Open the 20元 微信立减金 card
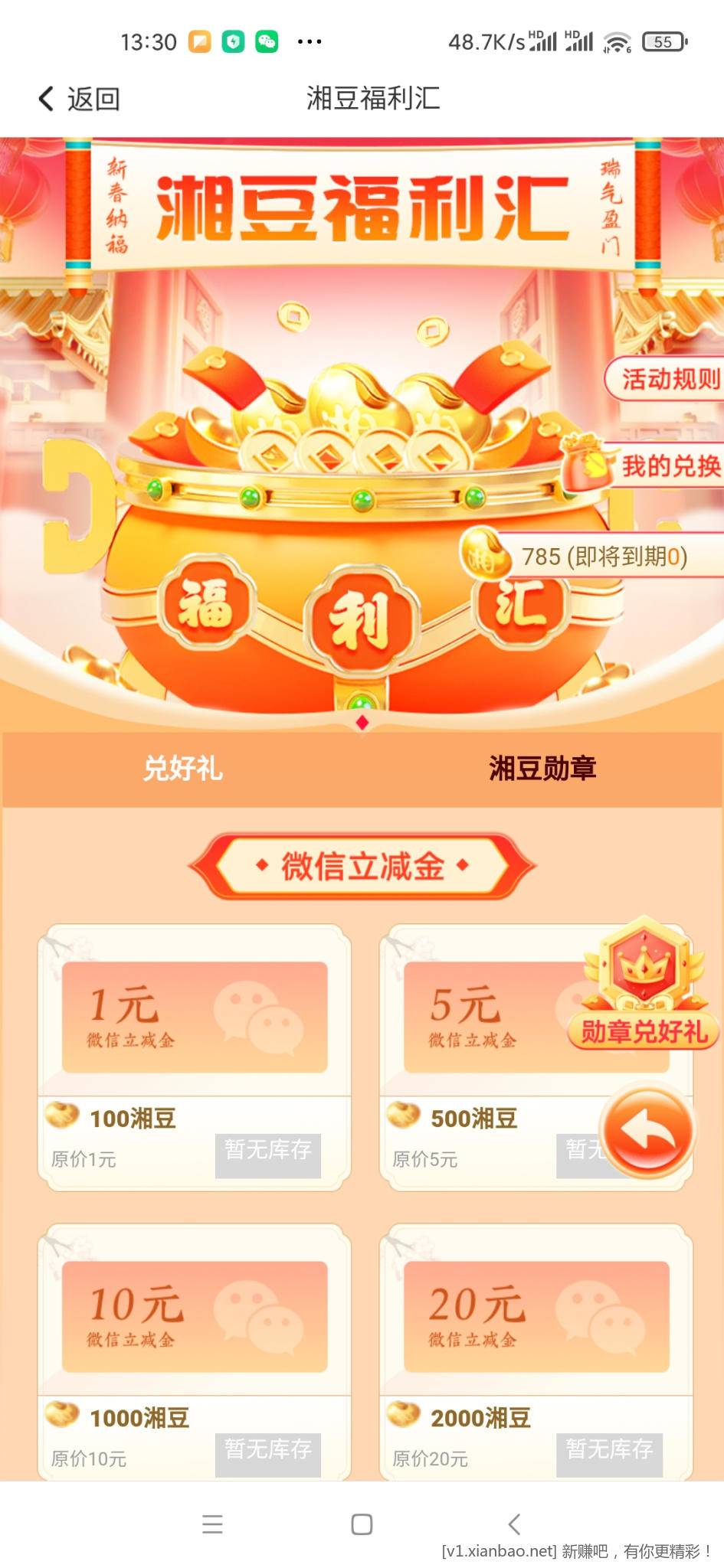Viewport: 724px width, 1568px height. point(536,1316)
